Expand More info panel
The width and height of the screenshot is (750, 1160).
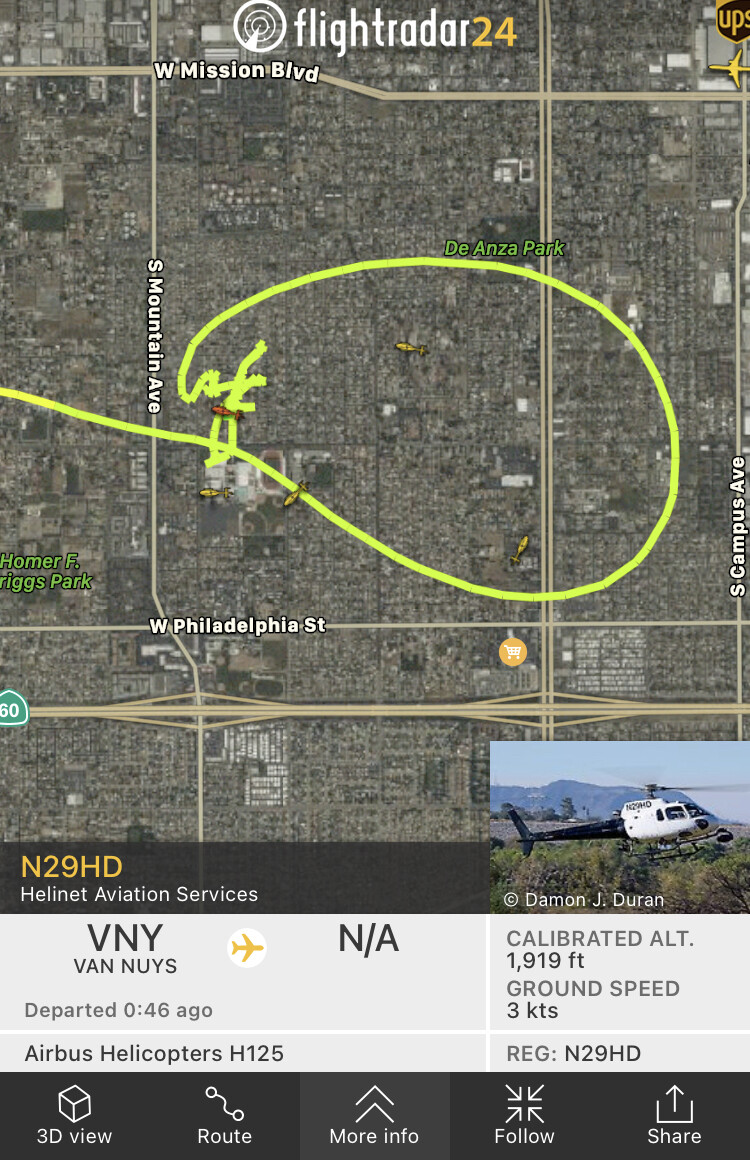coord(374,1115)
